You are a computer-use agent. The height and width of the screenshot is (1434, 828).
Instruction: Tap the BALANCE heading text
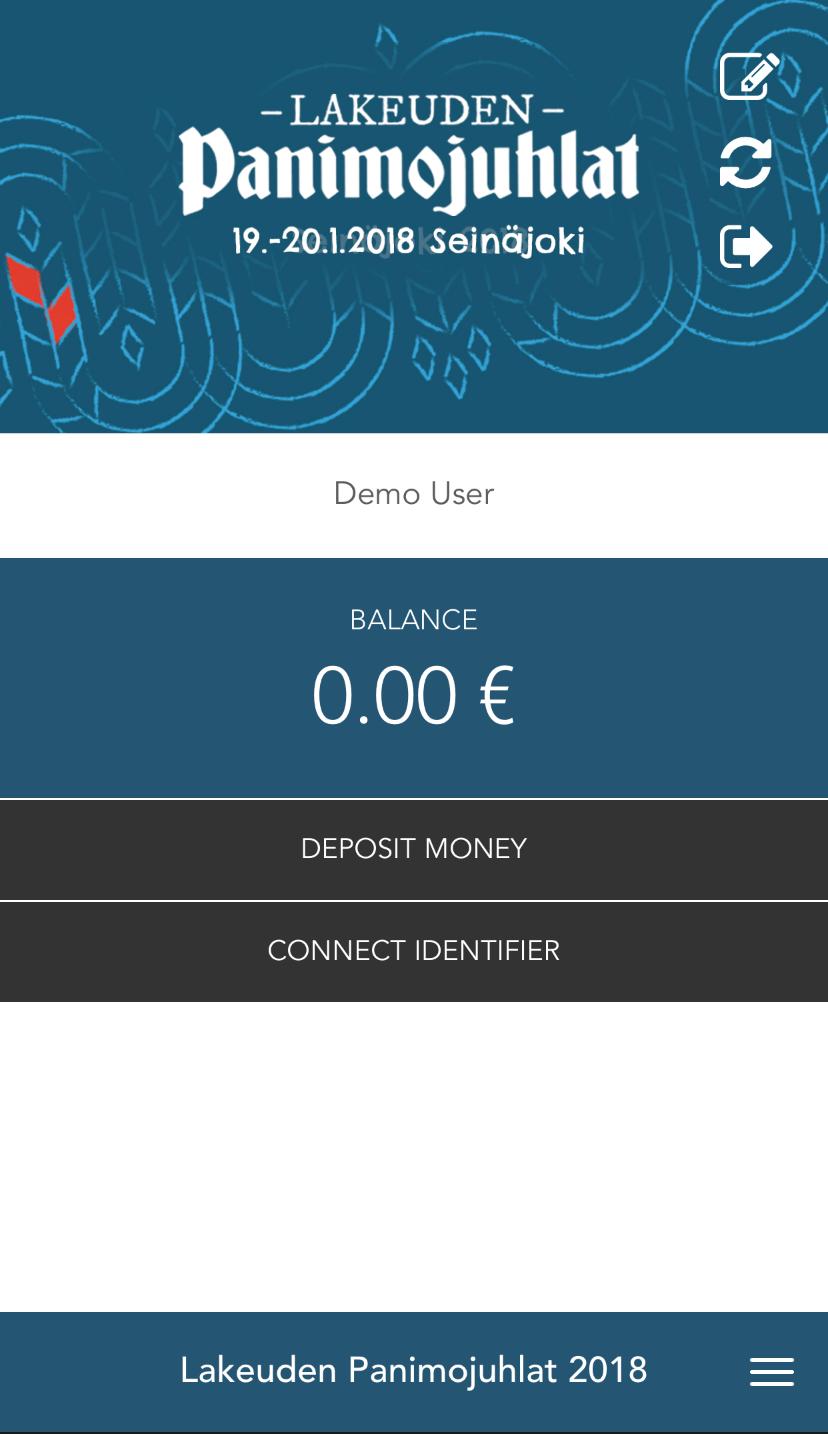tap(413, 620)
